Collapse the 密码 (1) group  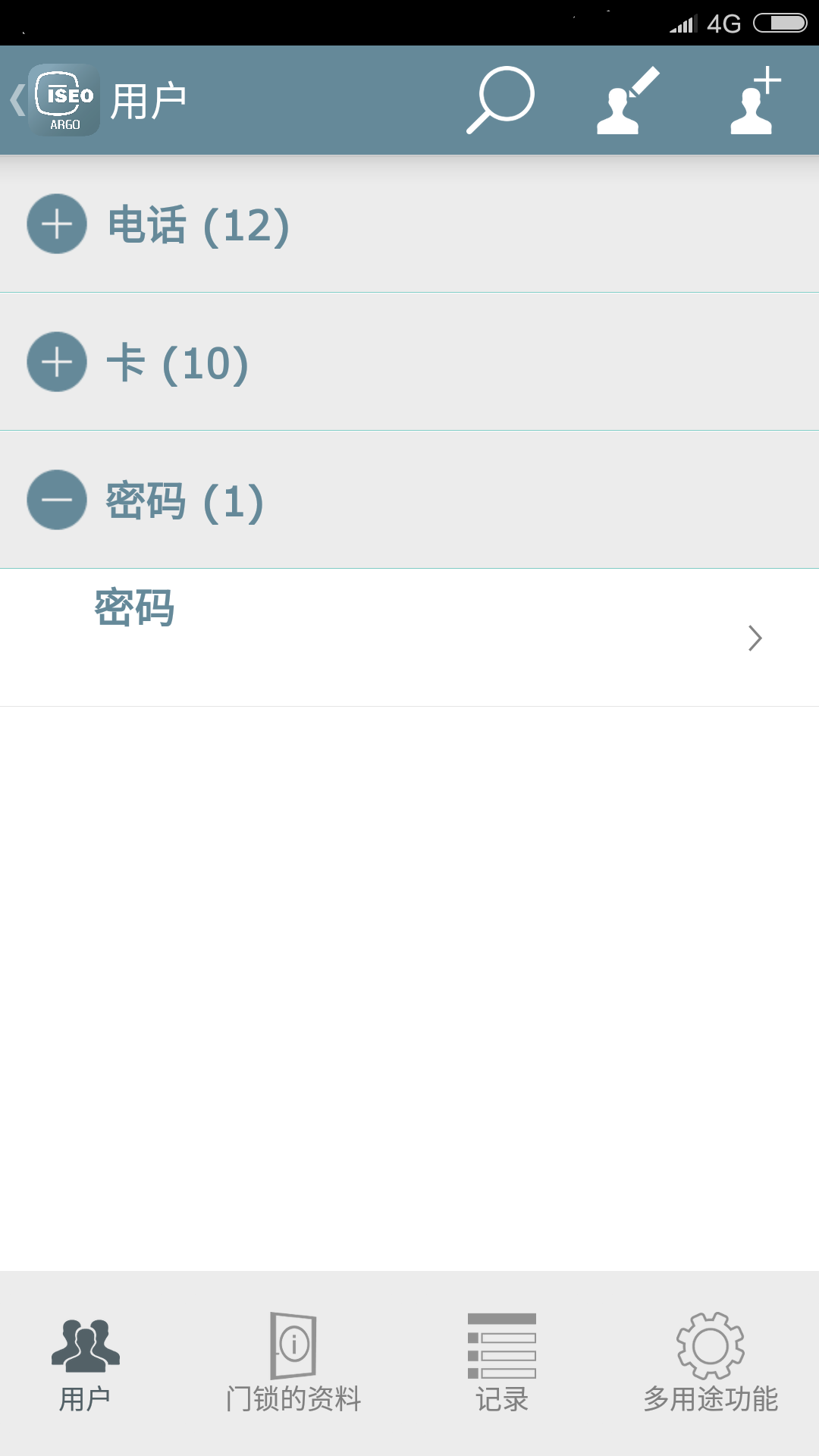57,500
